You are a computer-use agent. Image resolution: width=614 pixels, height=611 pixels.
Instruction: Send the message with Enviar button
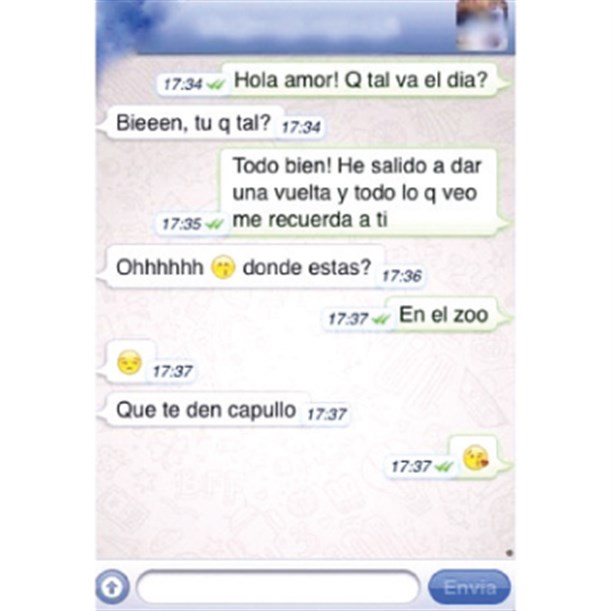[468, 587]
